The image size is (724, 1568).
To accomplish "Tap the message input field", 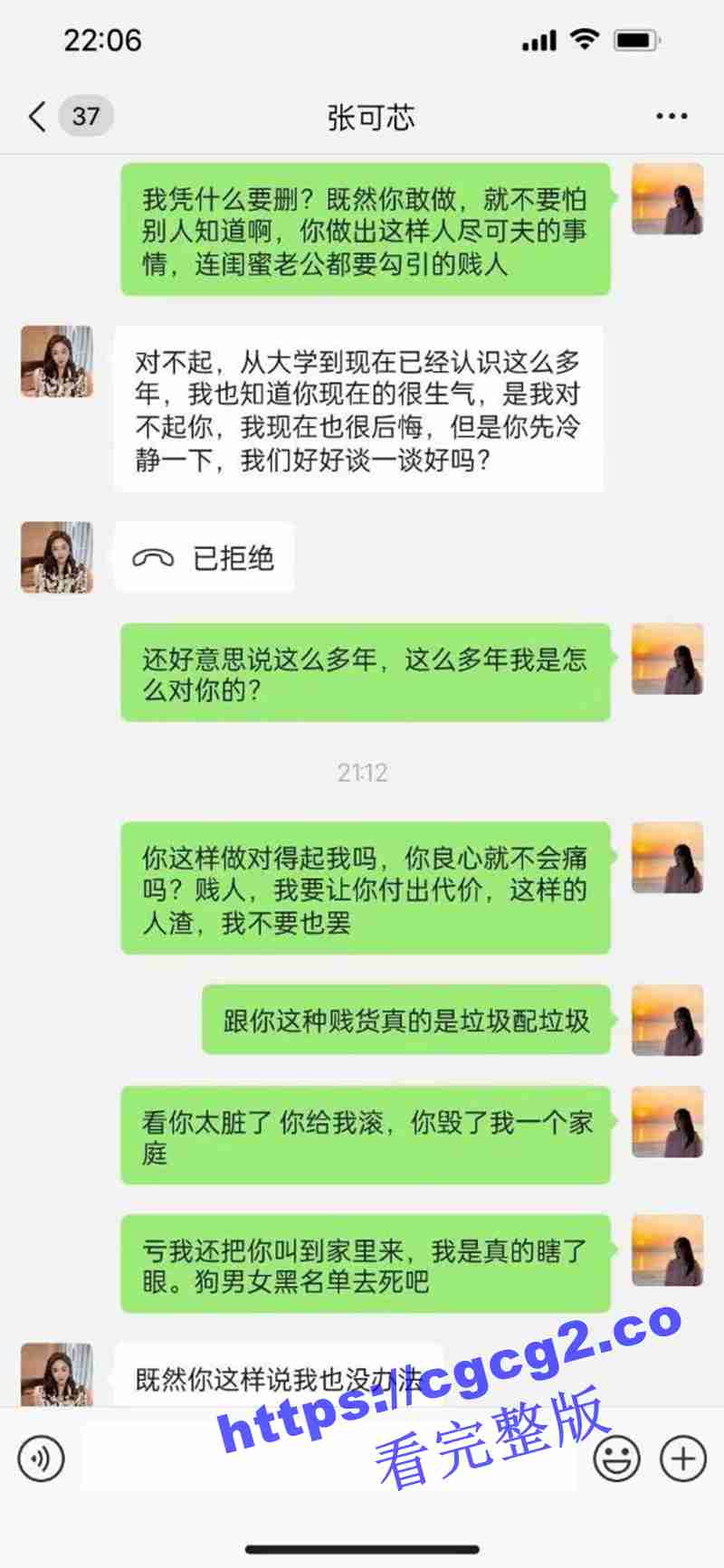I will coord(326,1459).
